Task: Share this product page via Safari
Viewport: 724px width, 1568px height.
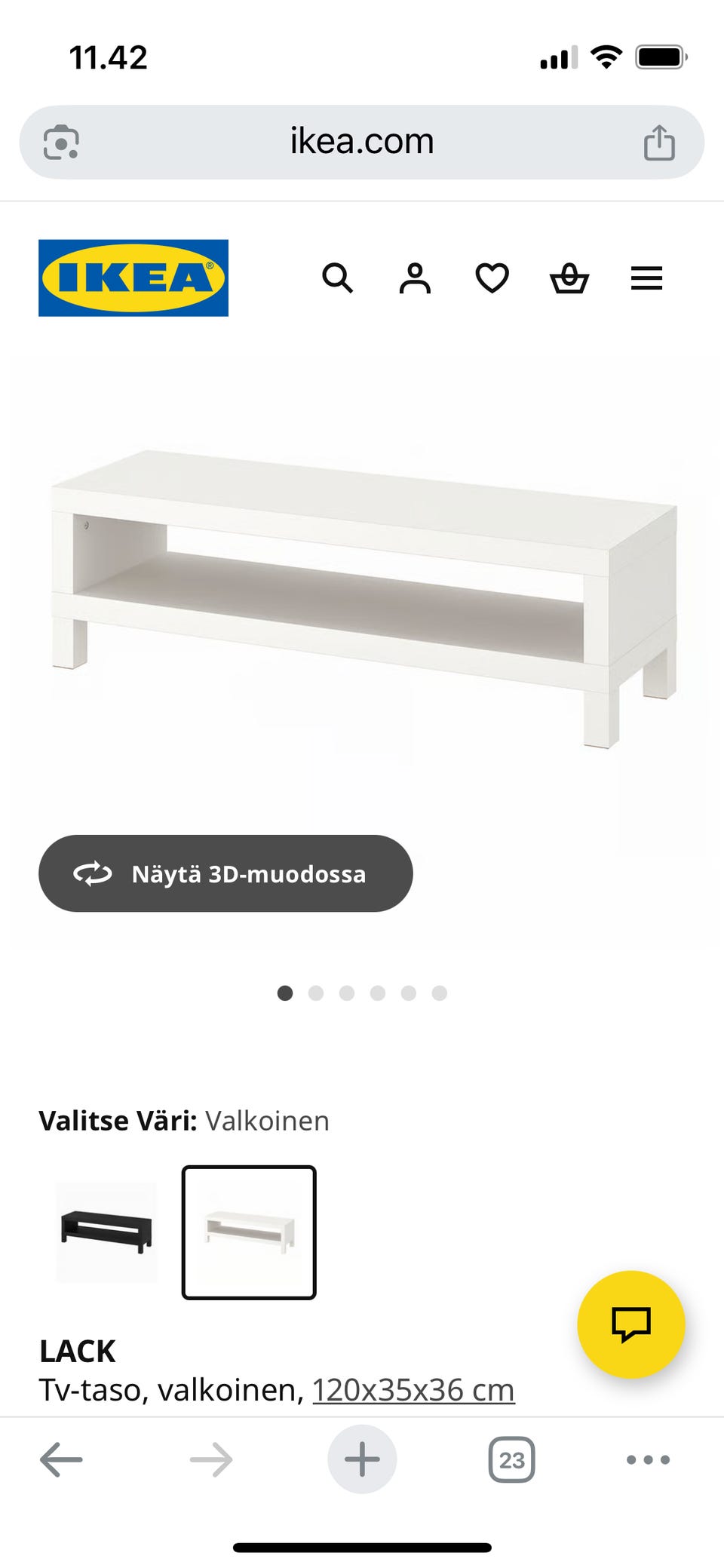Action: click(x=659, y=140)
